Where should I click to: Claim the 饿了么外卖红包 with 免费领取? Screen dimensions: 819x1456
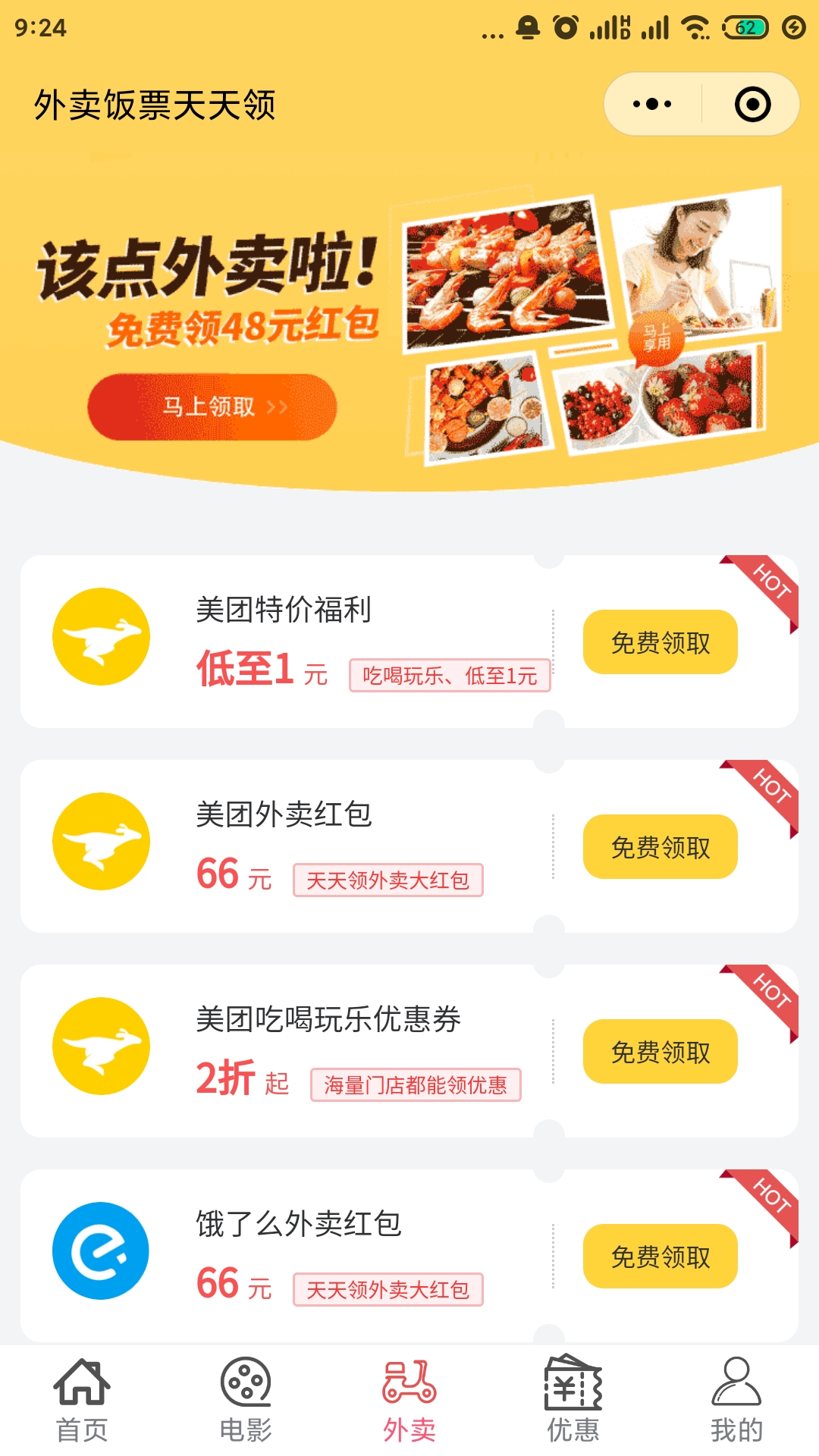coord(660,1257)
